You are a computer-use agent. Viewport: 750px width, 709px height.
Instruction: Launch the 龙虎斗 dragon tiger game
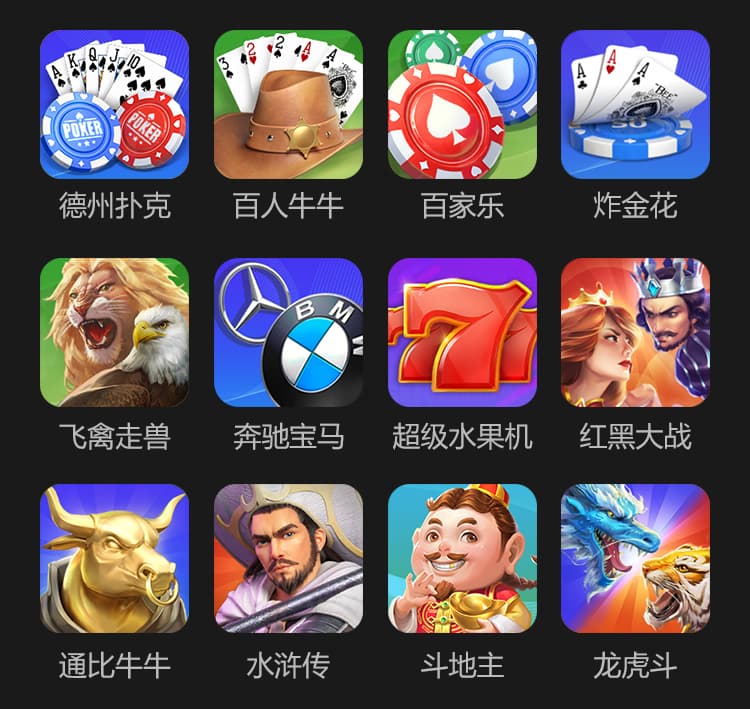click(636, 559)
